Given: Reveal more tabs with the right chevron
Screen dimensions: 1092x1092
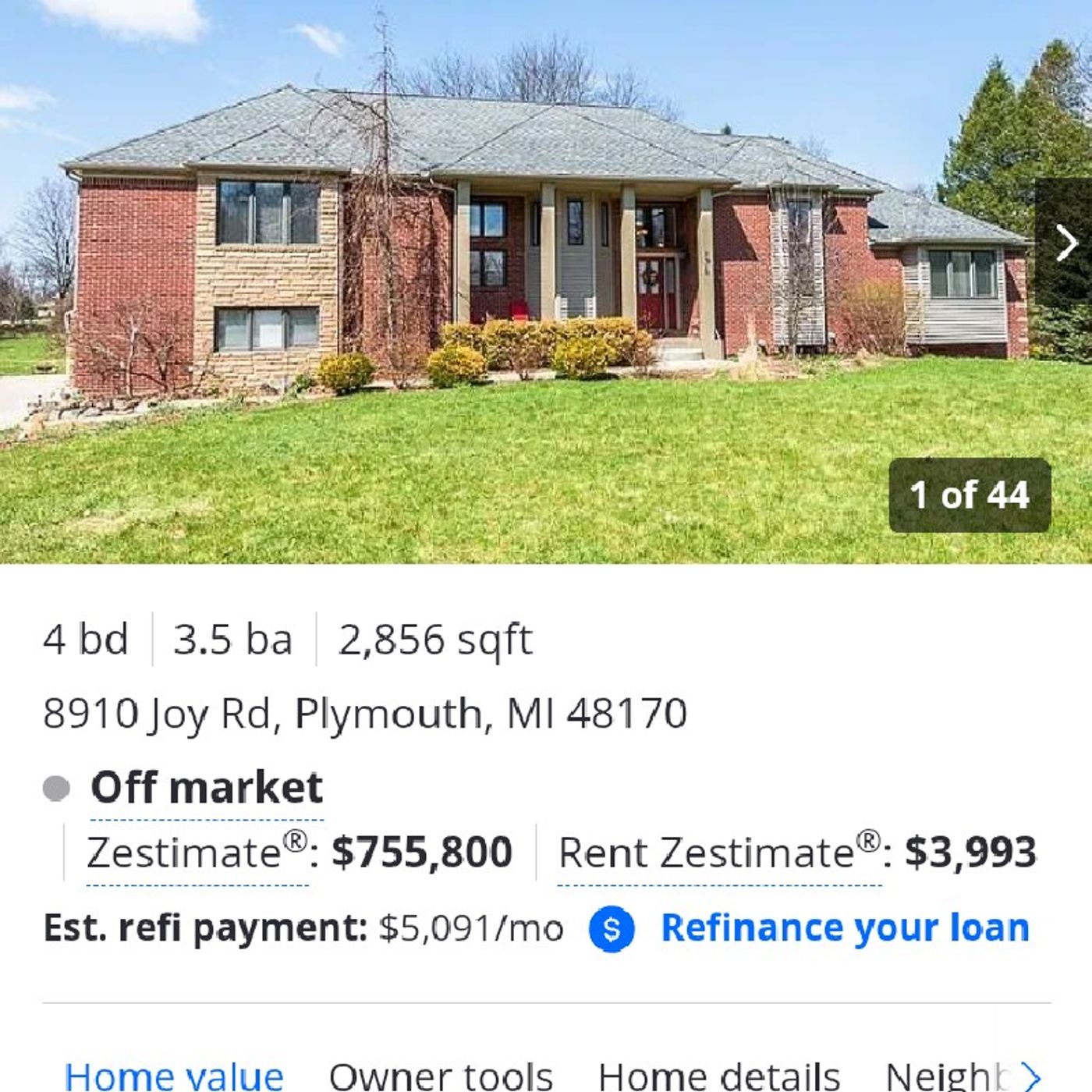Looking at the screenshot, I should 1031,1076.
